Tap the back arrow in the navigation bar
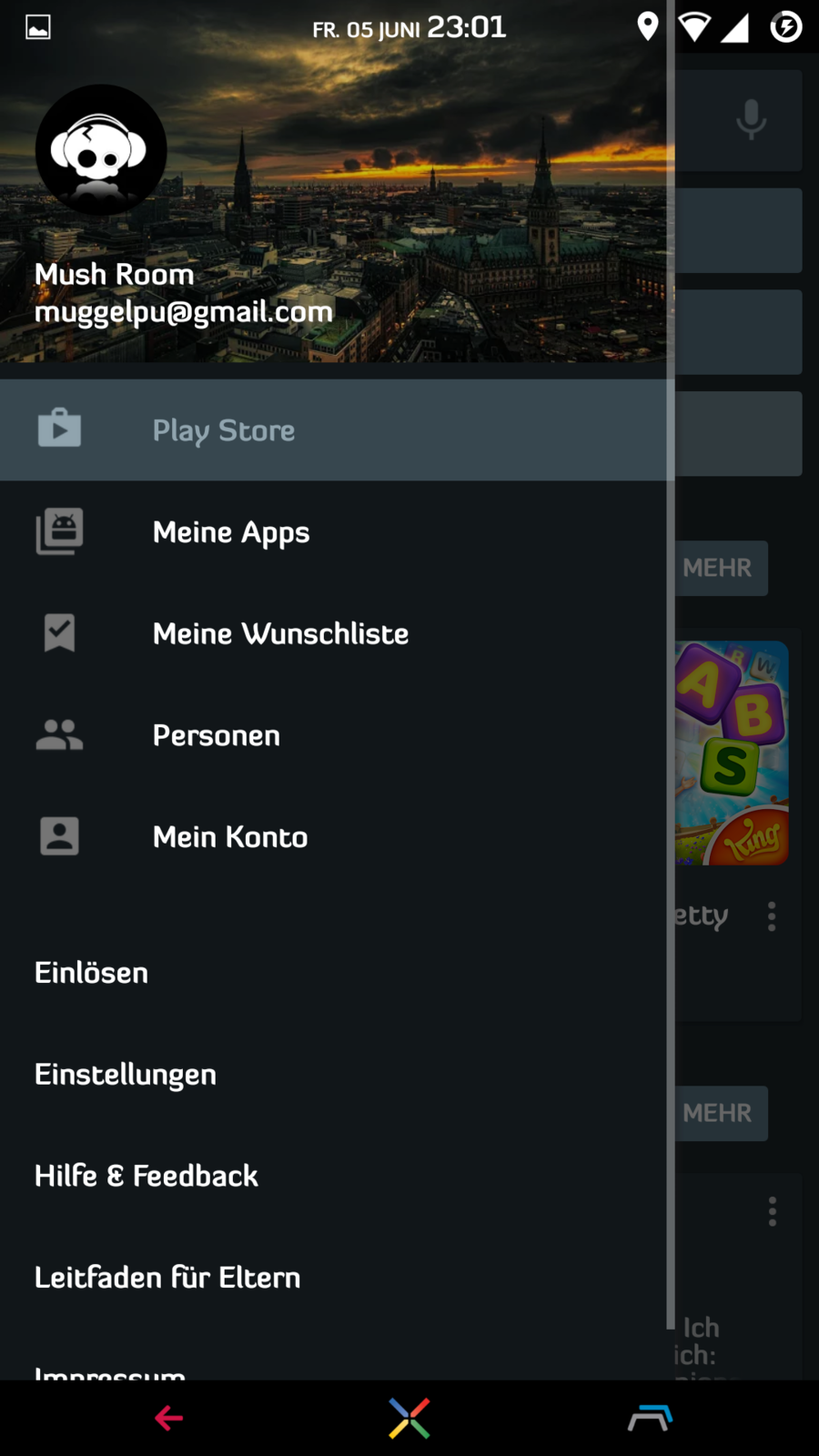 169,1418
